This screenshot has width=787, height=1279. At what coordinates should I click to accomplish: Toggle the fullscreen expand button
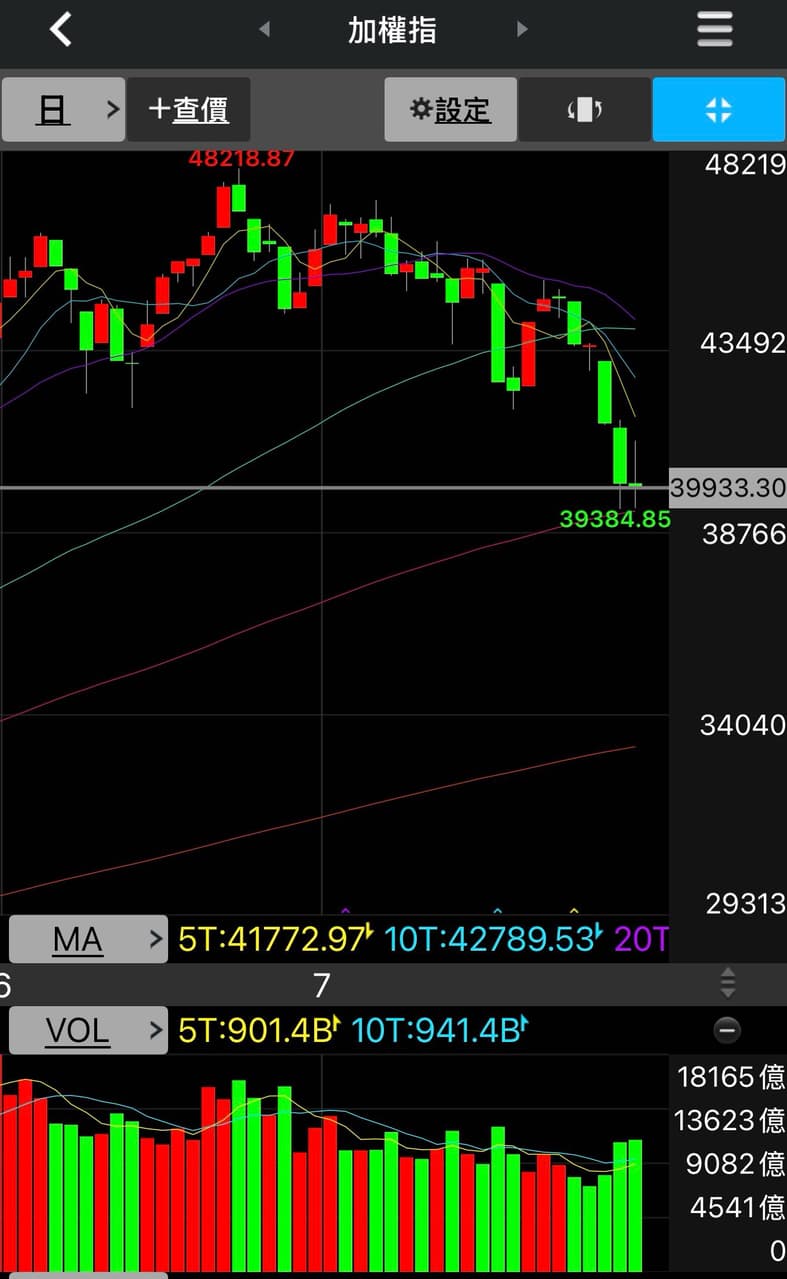719,109
